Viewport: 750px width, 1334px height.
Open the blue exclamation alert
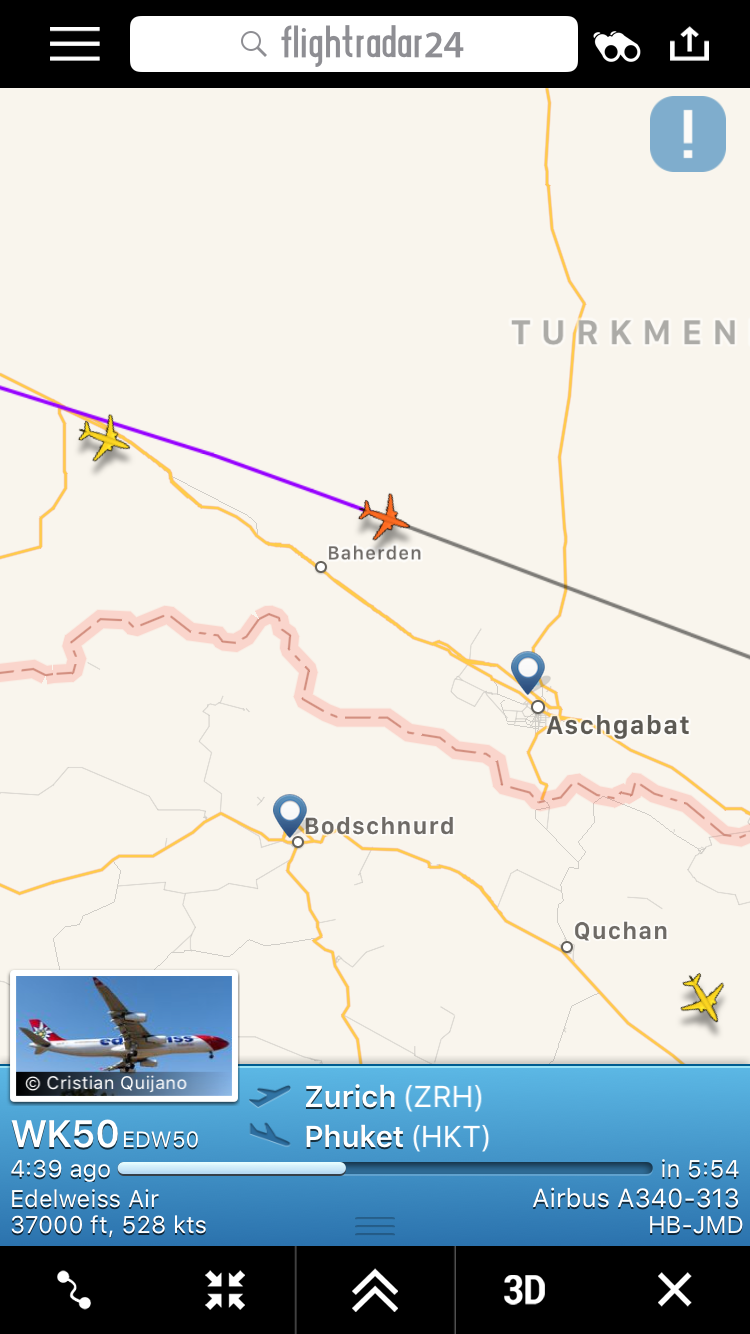pos(688,134)
